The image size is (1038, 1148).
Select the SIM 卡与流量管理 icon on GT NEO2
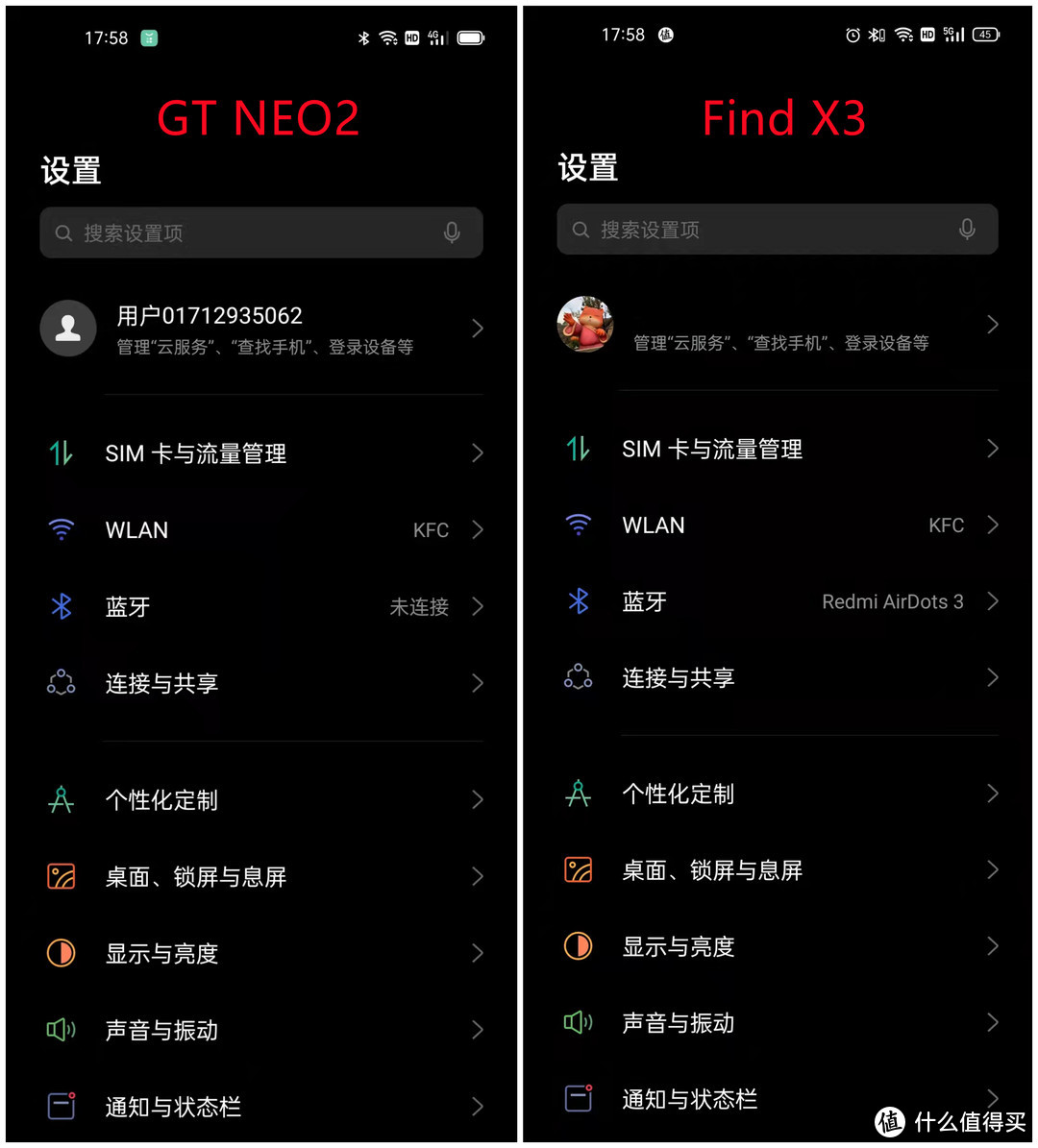point(61,453)
